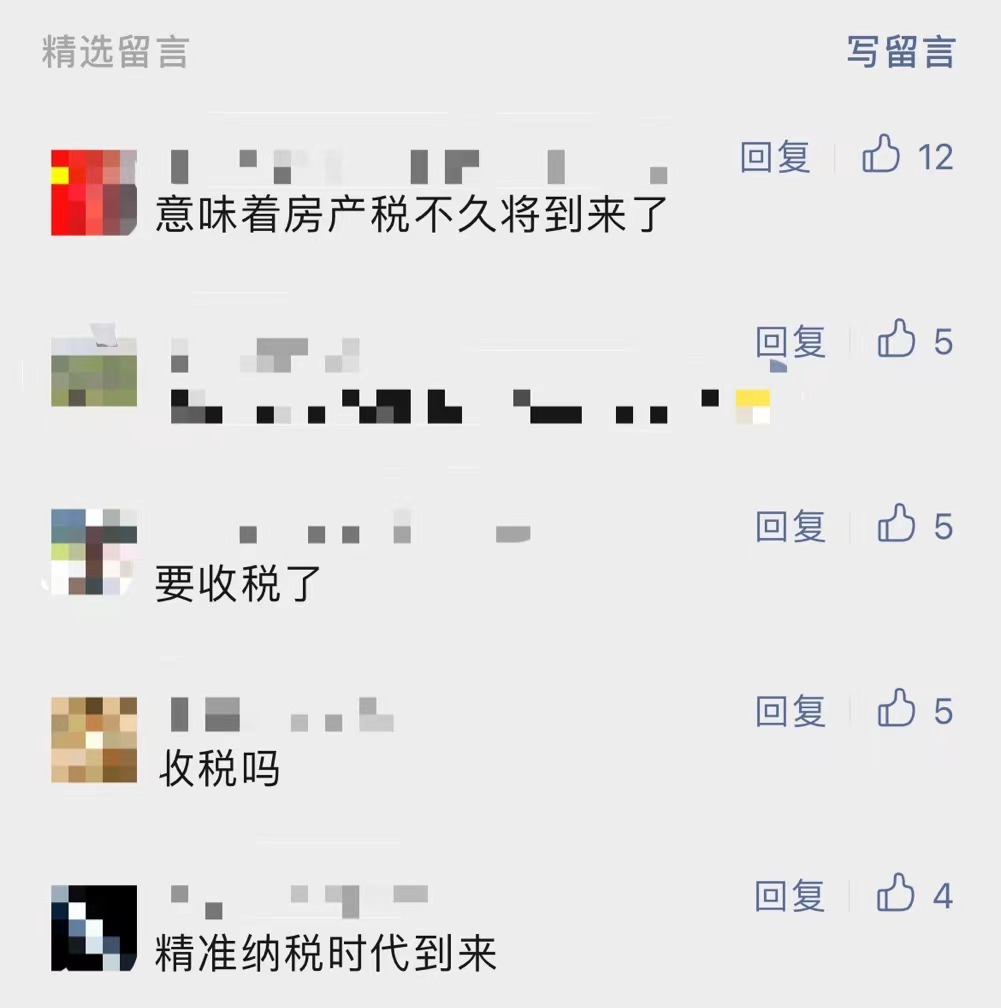The height and width of the screenshot is (1008, 1001).
Task: Reply to the 精准纳税时代到来 comment
Action: pyautogui.click(x=790, y=896)
